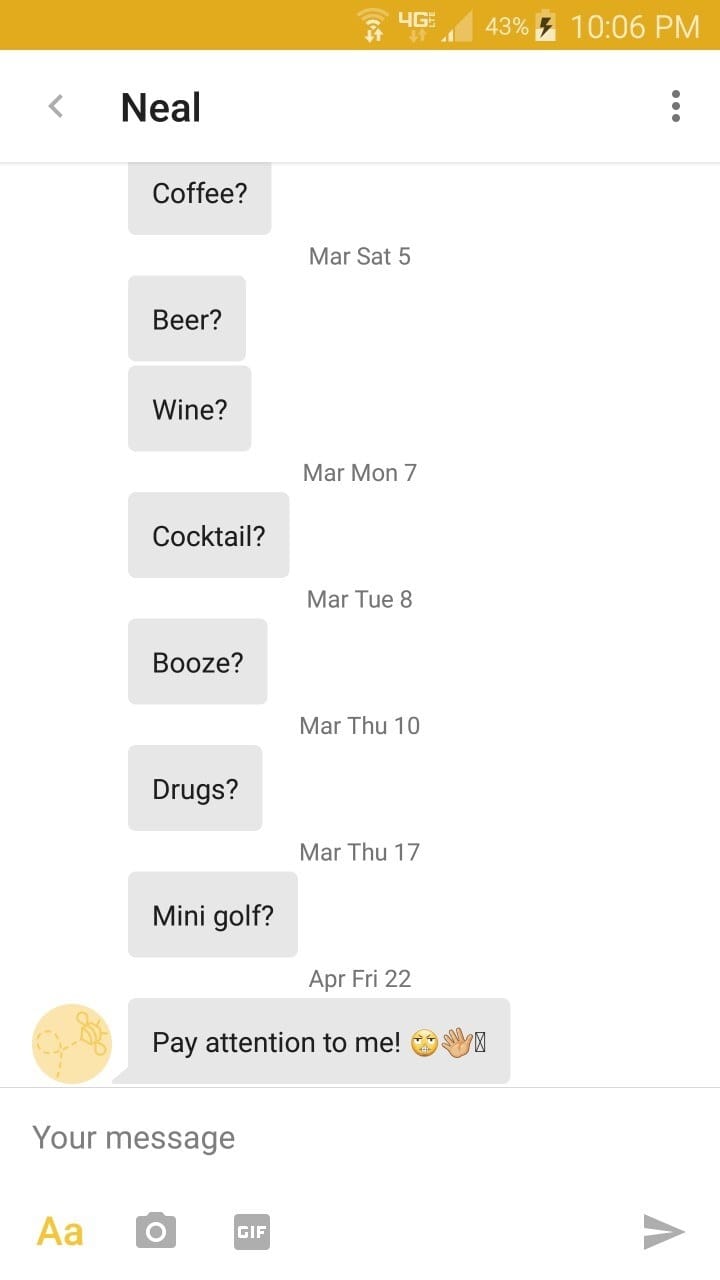This screenshot has height=1280, width=720.
Task: Send the message with the arrow icon
Action: tap(664, 1232)
